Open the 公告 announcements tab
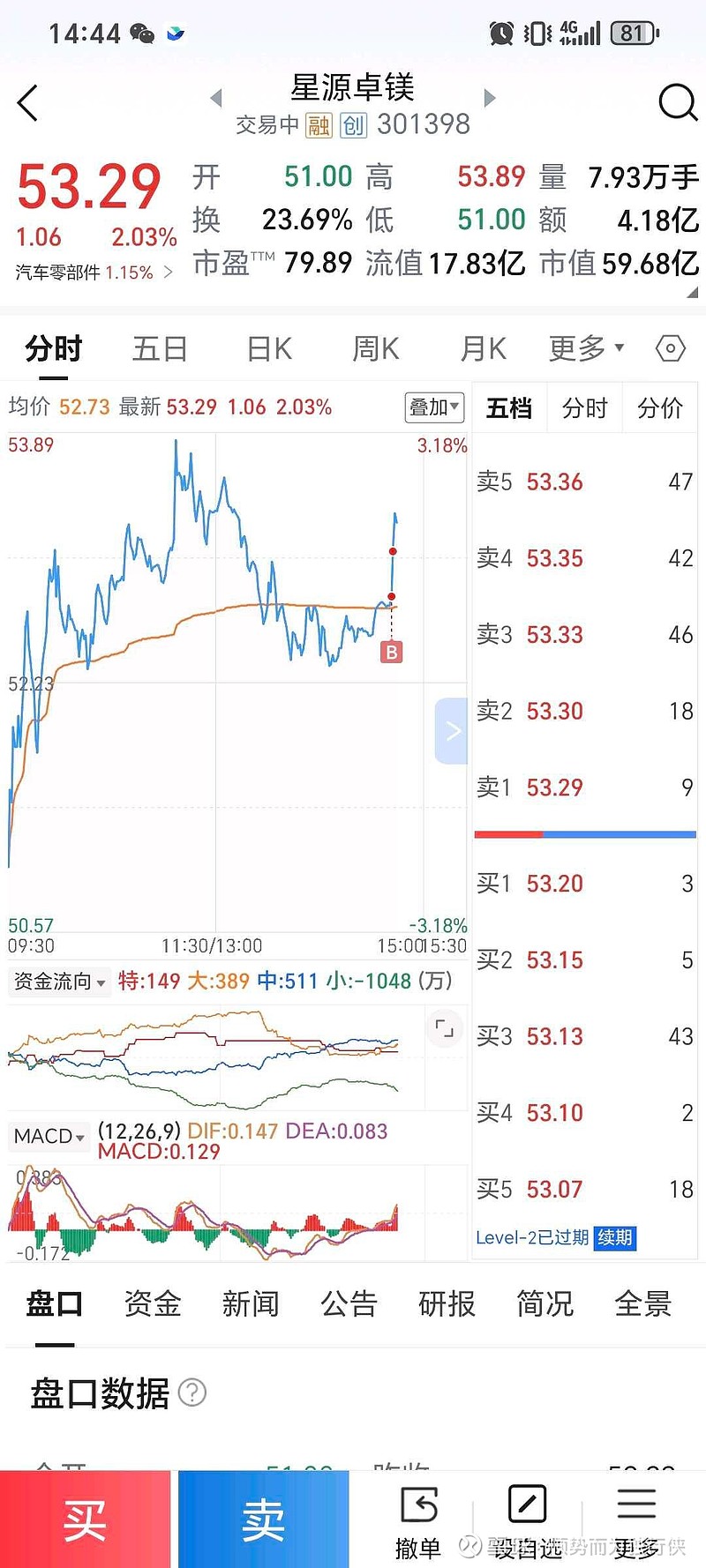The width and height of the screenshot is (706, 1568). click(x=349, y=1303)
